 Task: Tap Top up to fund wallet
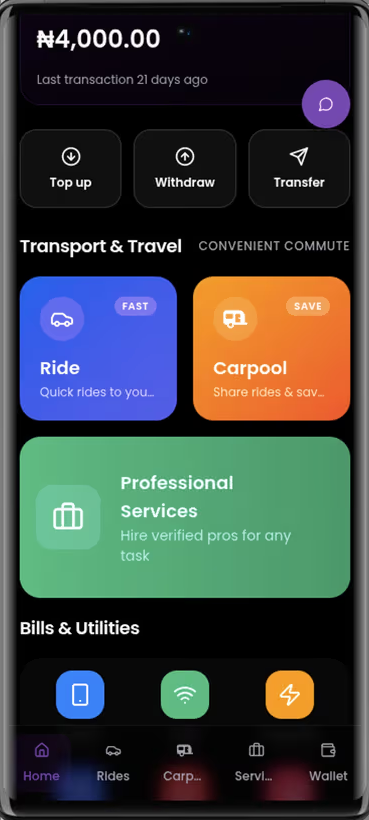pyautogui.click(x=71, y=168)
